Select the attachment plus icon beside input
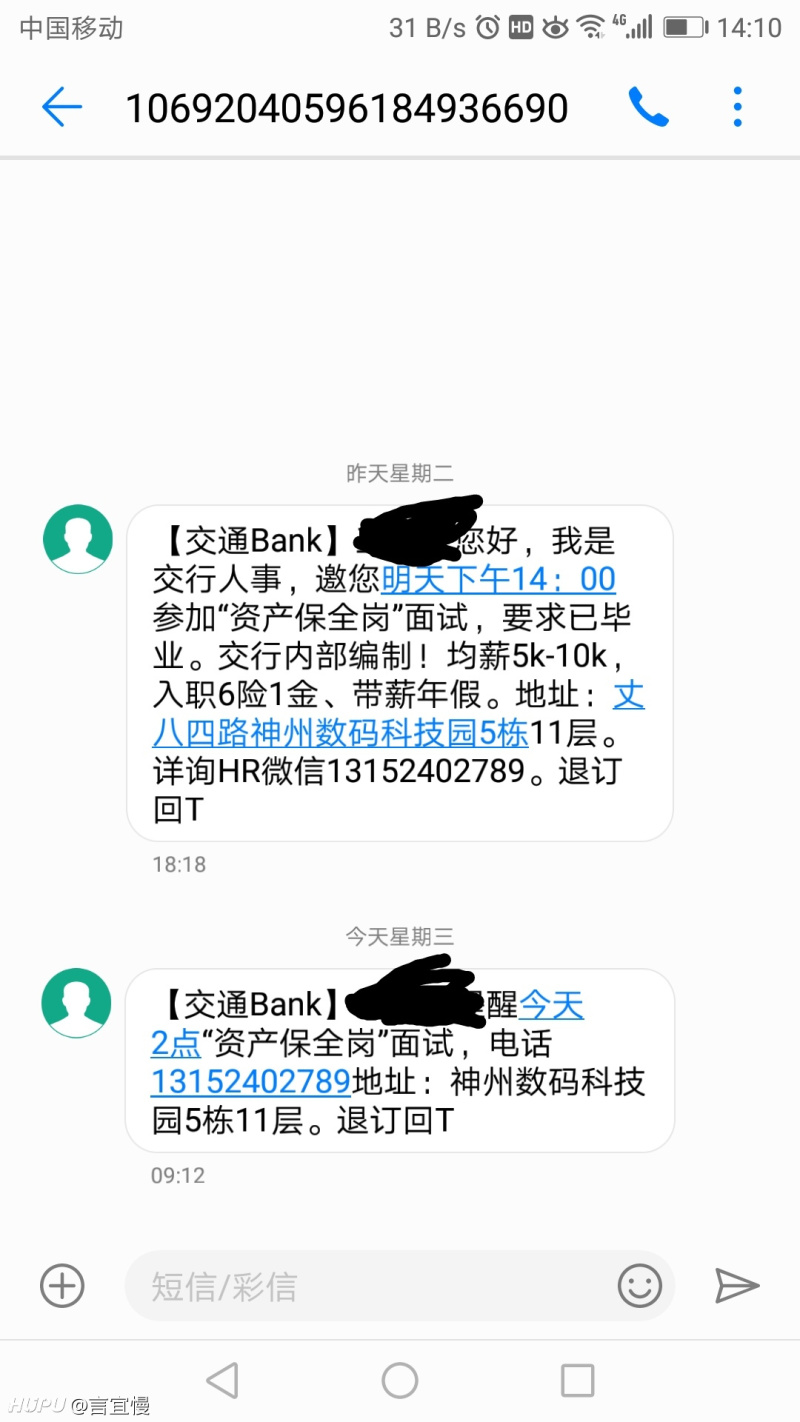800x1422 pixels. click(x=60, y=1286)
